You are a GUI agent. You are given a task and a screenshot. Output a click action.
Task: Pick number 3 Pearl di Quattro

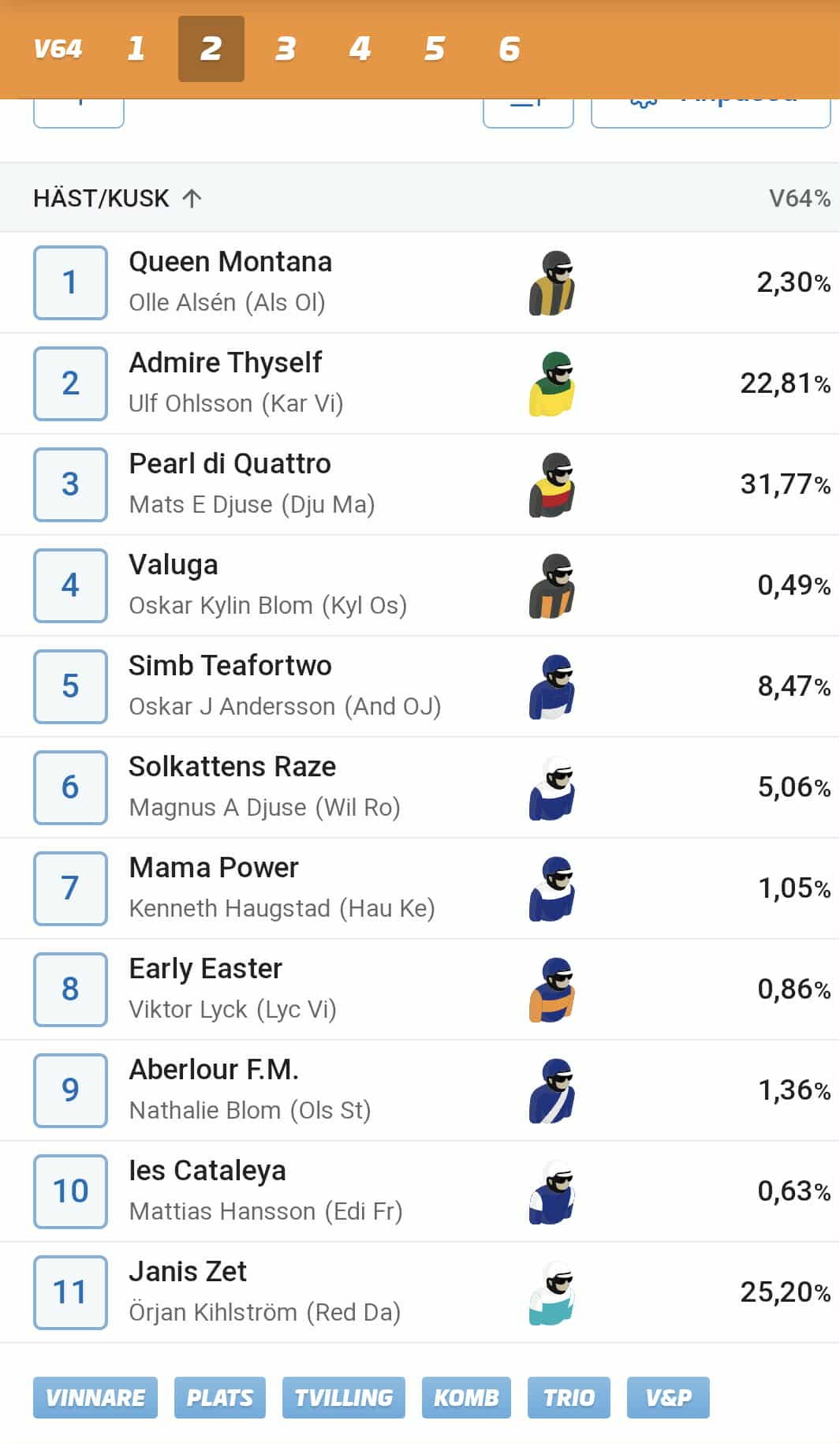pyautogui.click(x=70, y=484)
